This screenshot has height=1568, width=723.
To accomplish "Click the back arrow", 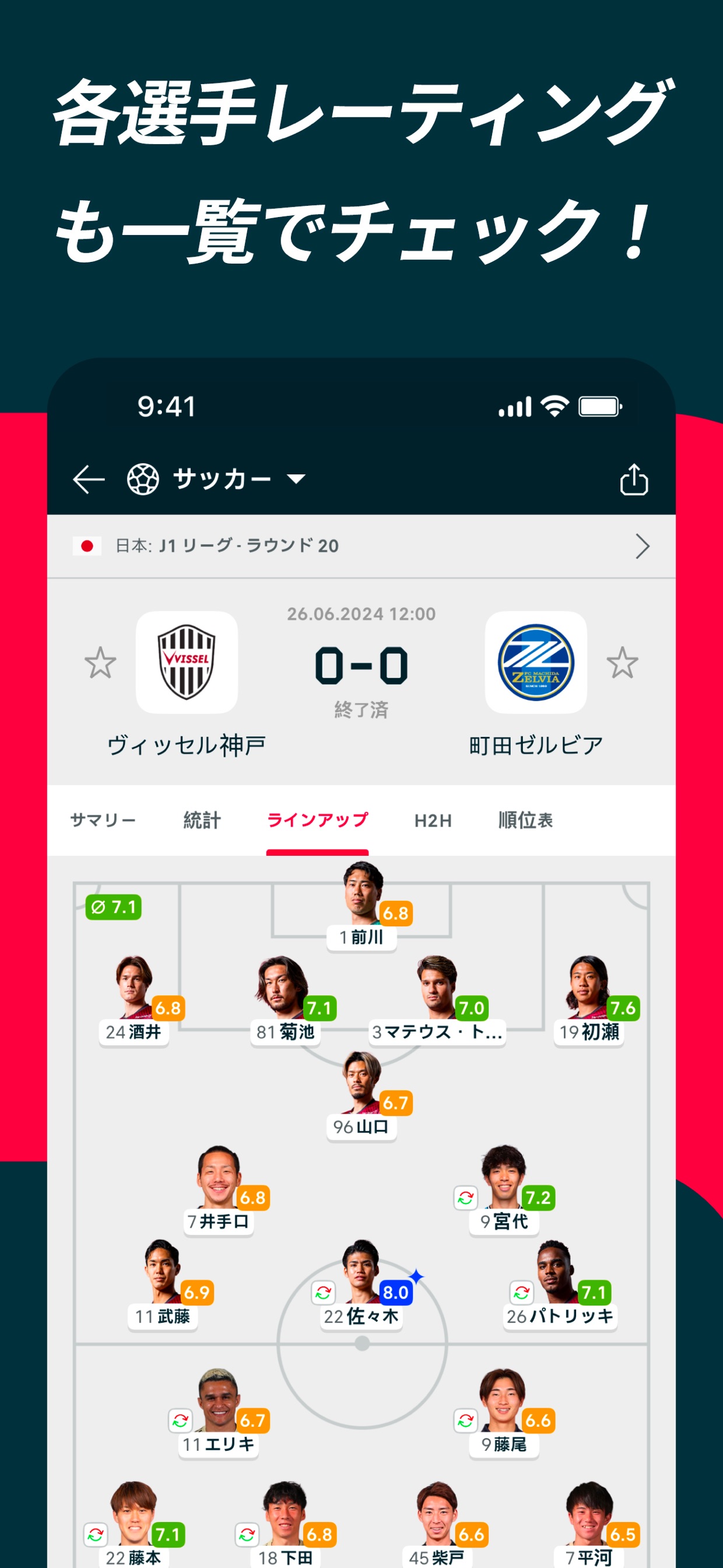I will coord(88,480).
